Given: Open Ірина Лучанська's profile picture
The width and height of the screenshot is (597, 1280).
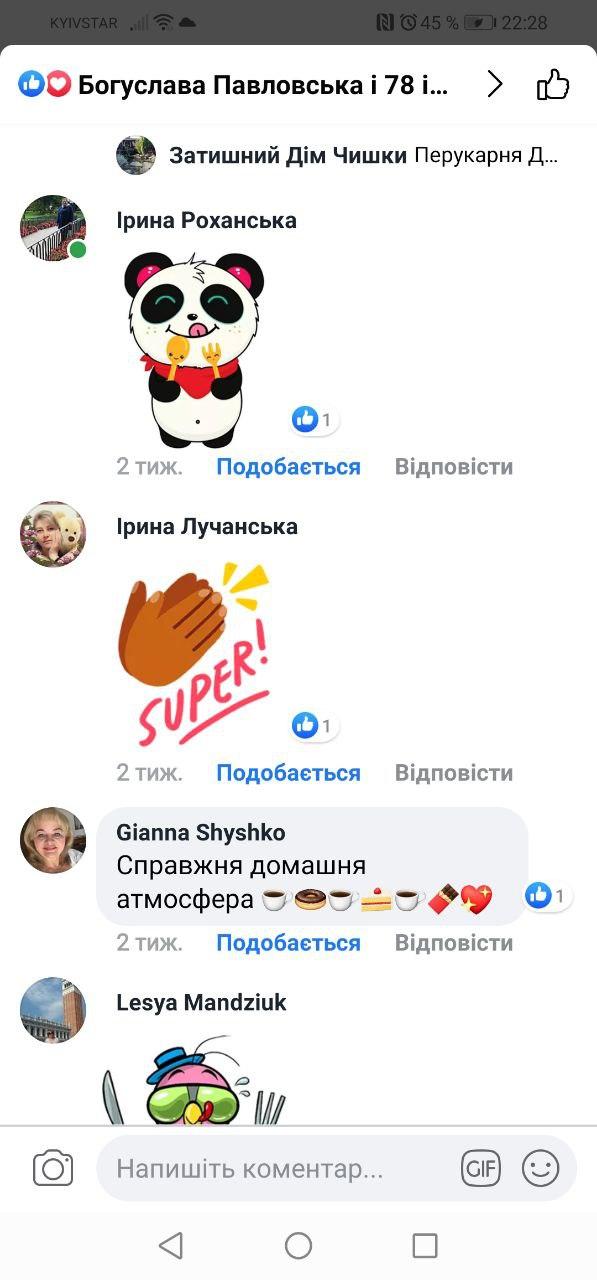Looking at the screenshot, I should pyautogui.click(x=53, y=534).
